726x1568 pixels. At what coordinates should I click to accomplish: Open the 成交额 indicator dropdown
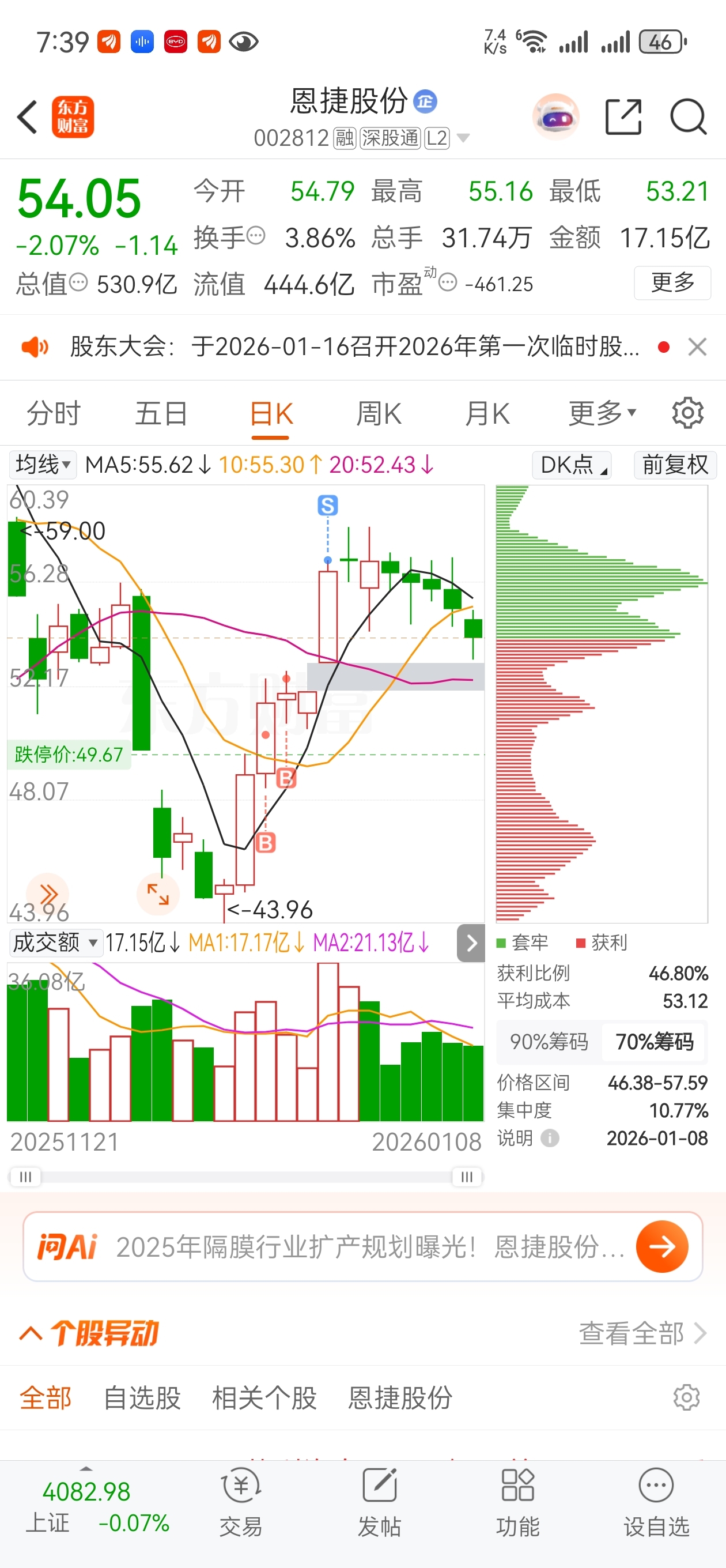tap(55, 943)
